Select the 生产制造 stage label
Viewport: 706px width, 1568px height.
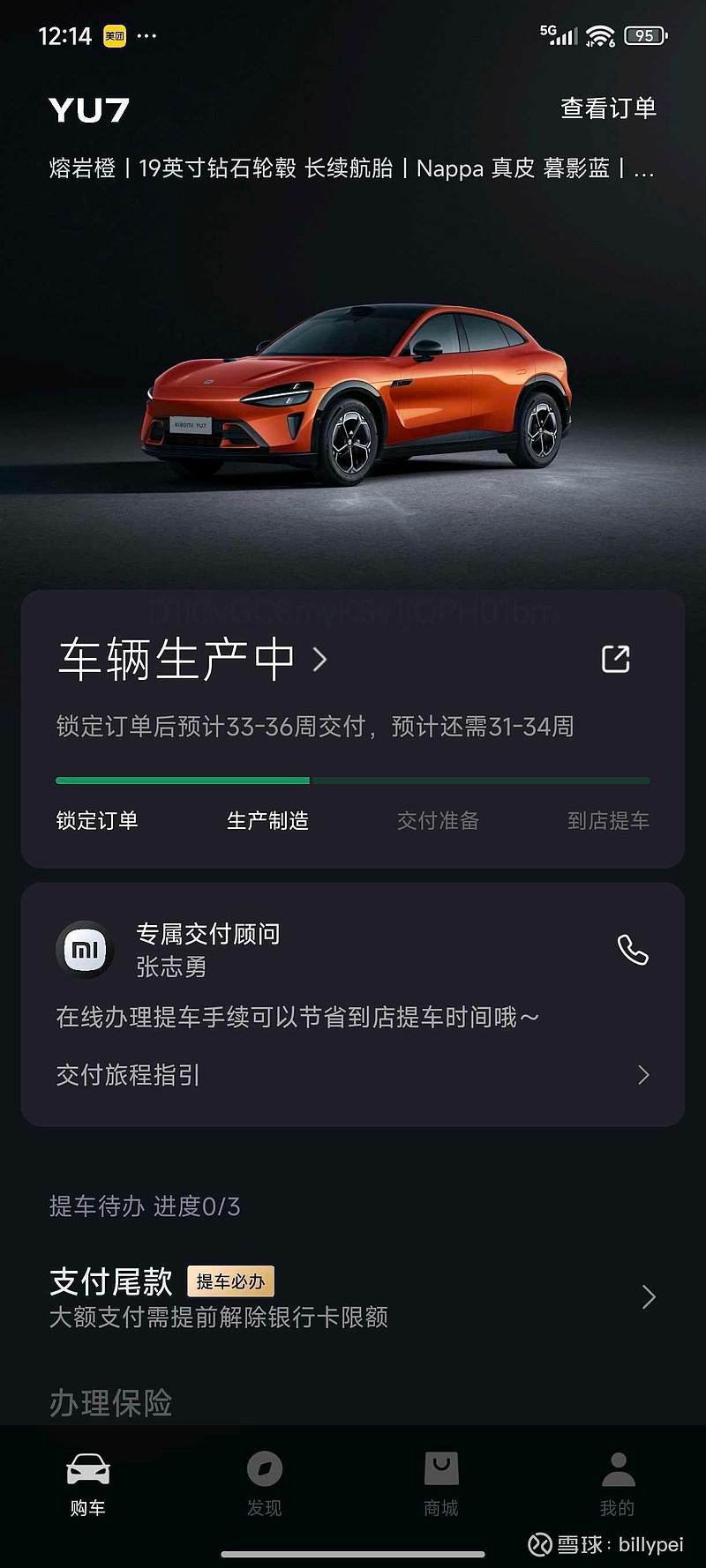point(267,821)
